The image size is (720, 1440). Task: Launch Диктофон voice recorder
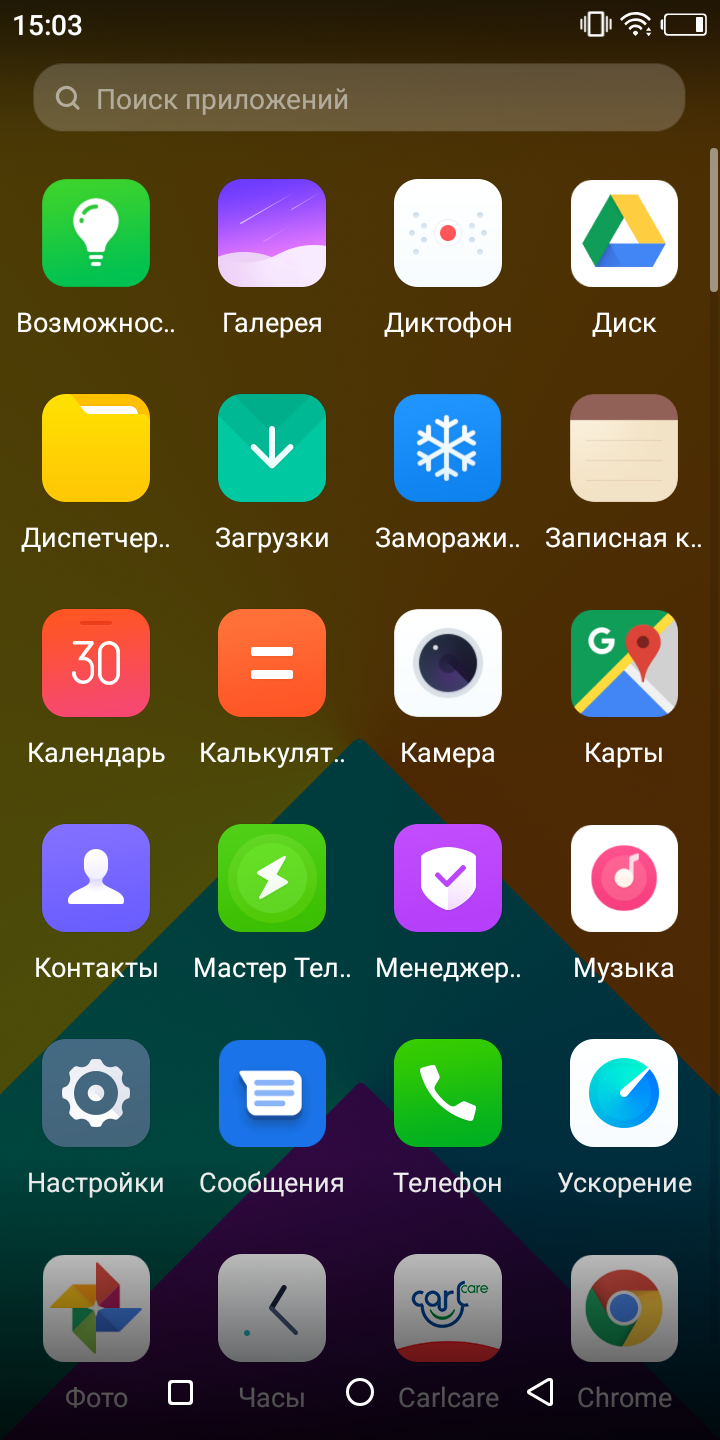[x=448, y=233]
